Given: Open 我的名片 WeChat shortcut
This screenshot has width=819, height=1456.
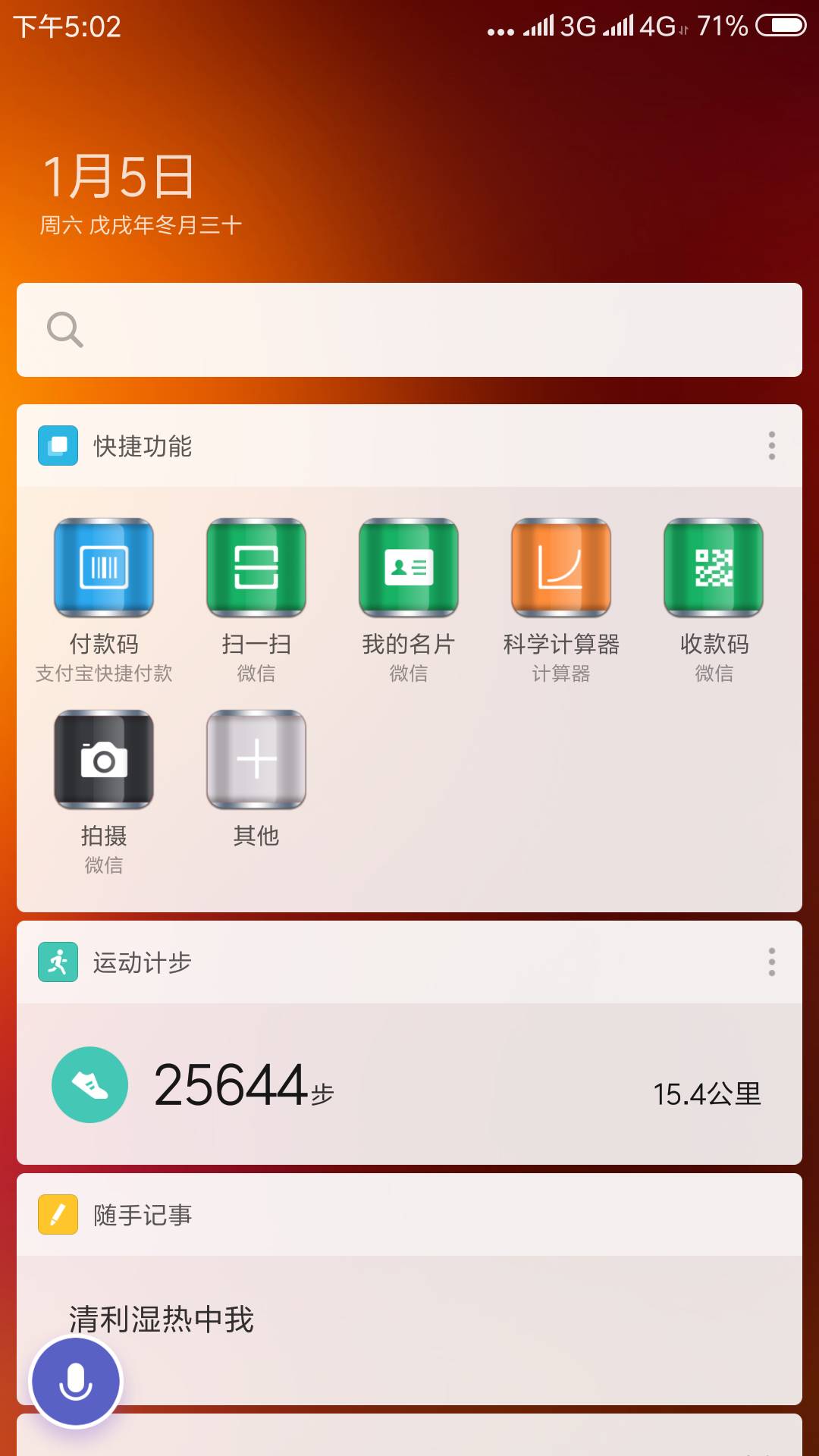Looking at the screenshot, I should tap(409, 568).
